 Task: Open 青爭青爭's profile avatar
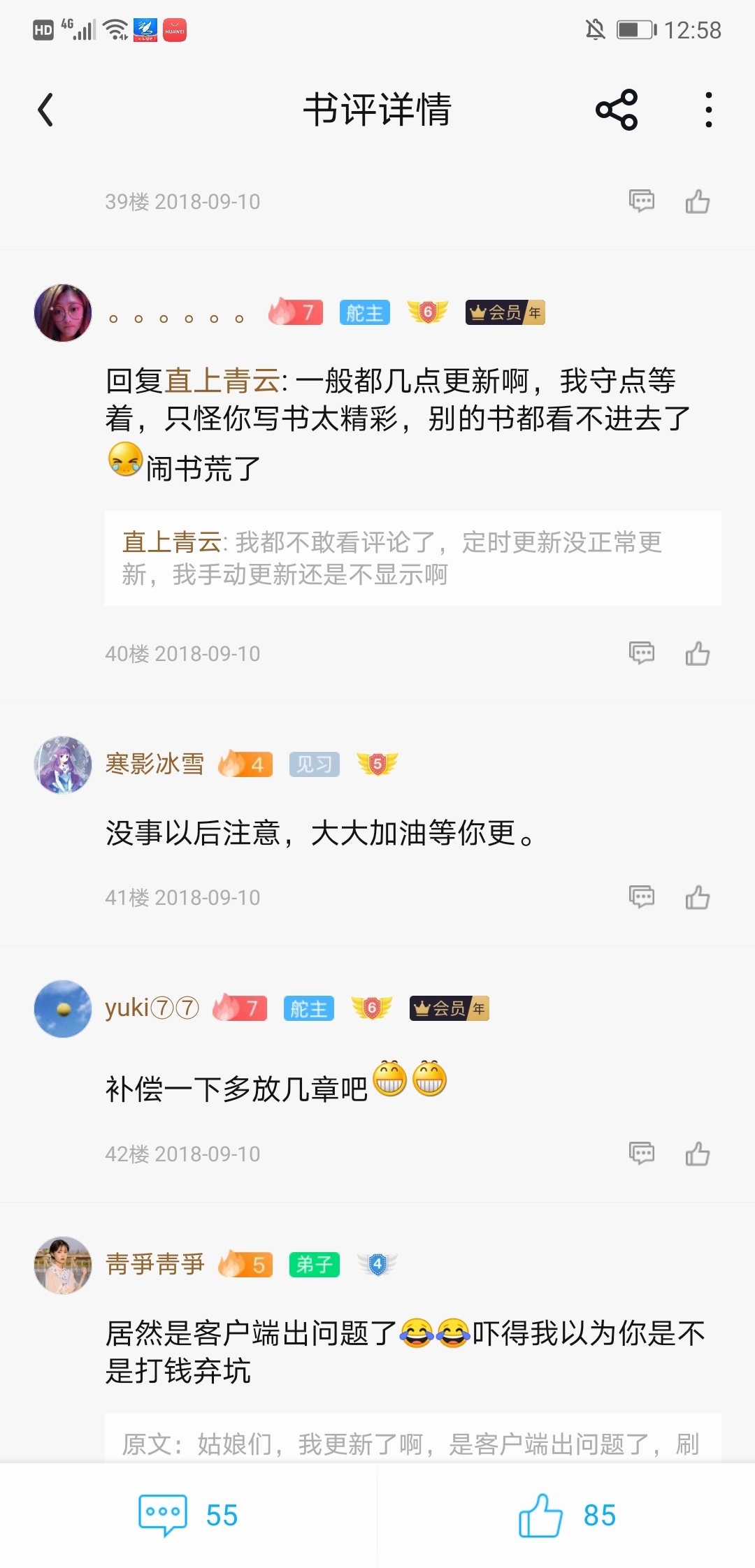(63, 1265)
